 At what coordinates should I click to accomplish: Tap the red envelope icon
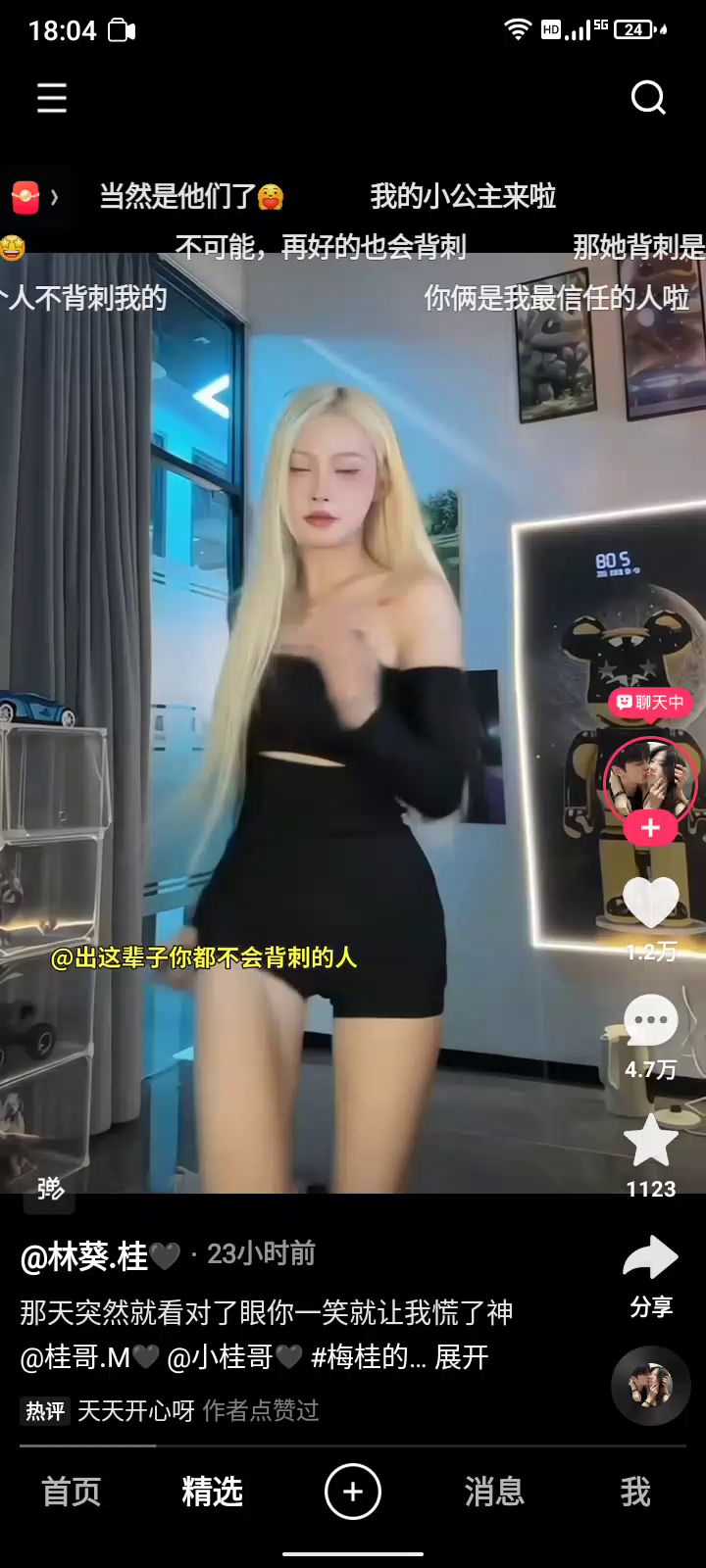(25, 197)
